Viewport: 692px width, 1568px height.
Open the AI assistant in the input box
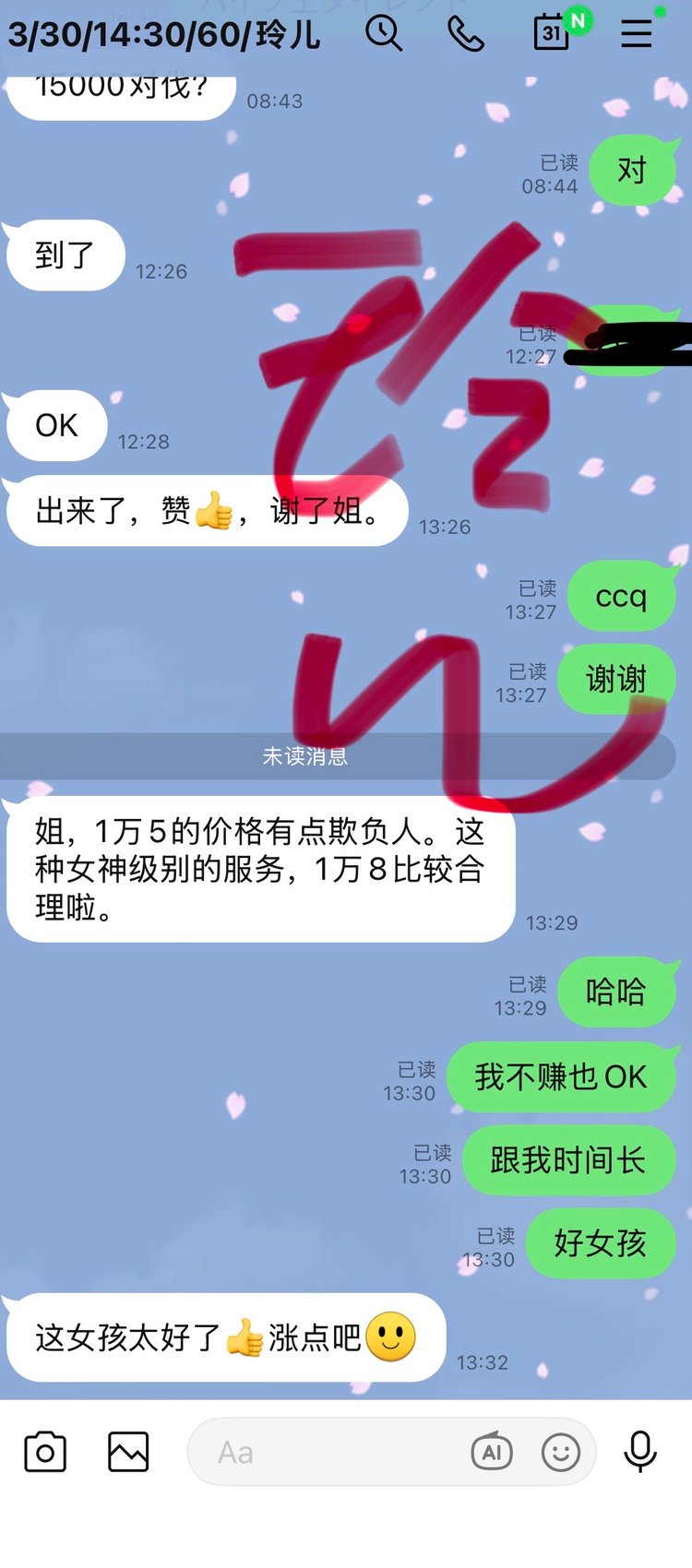pyautogui.click(x=492, y=1453)
